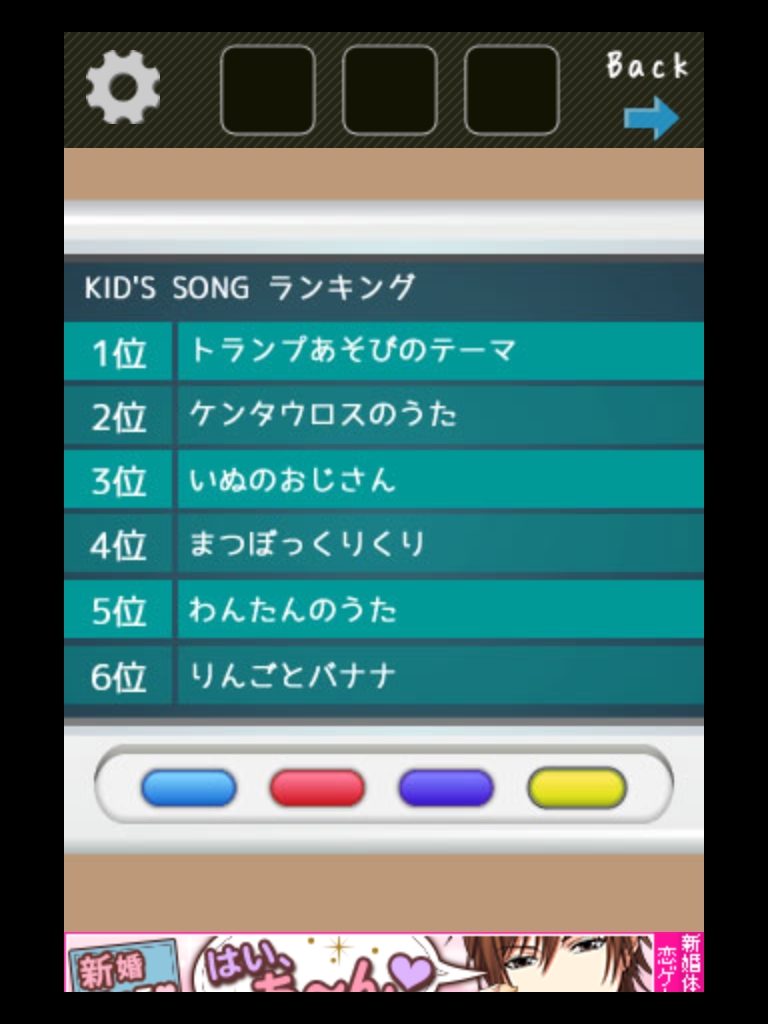Hit the red button

tap(317, 788)
